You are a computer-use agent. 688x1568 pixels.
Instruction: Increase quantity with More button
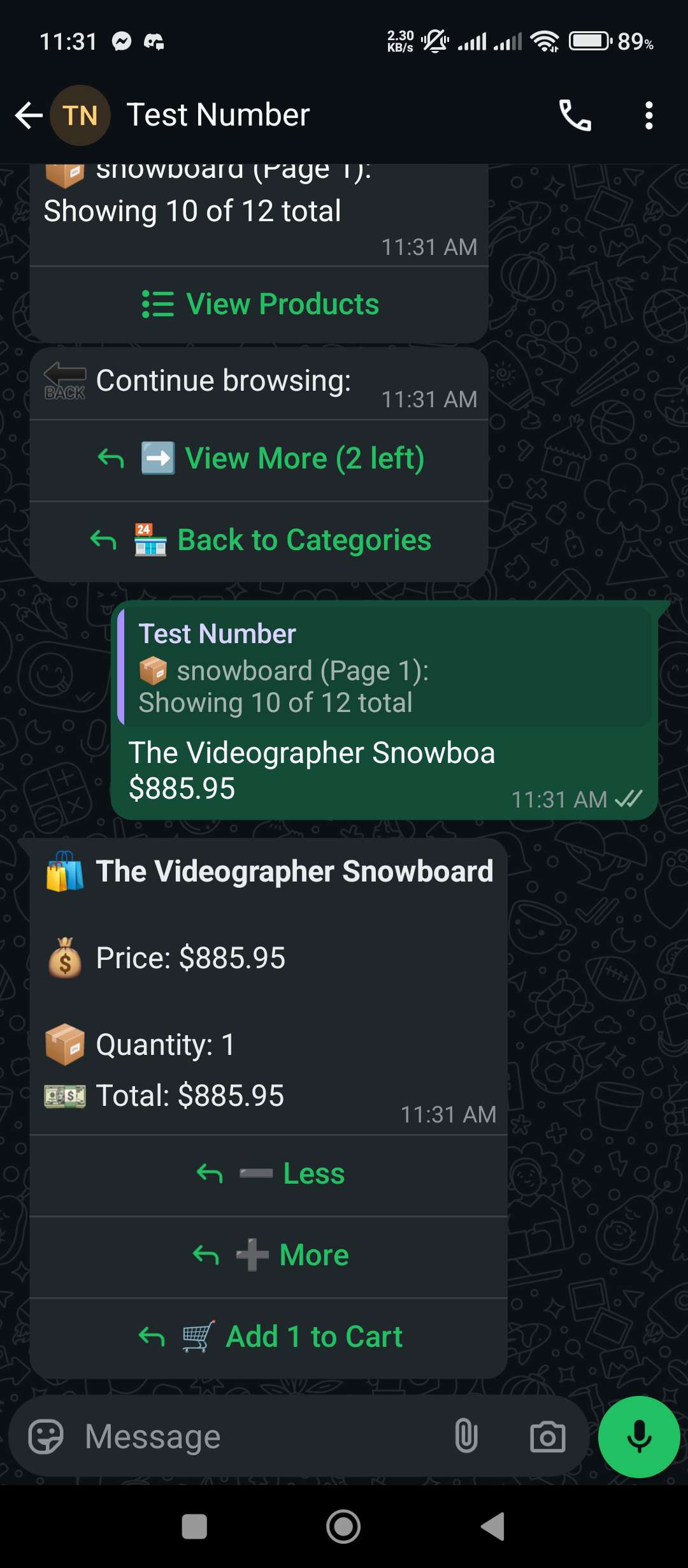coord(269,1255)
